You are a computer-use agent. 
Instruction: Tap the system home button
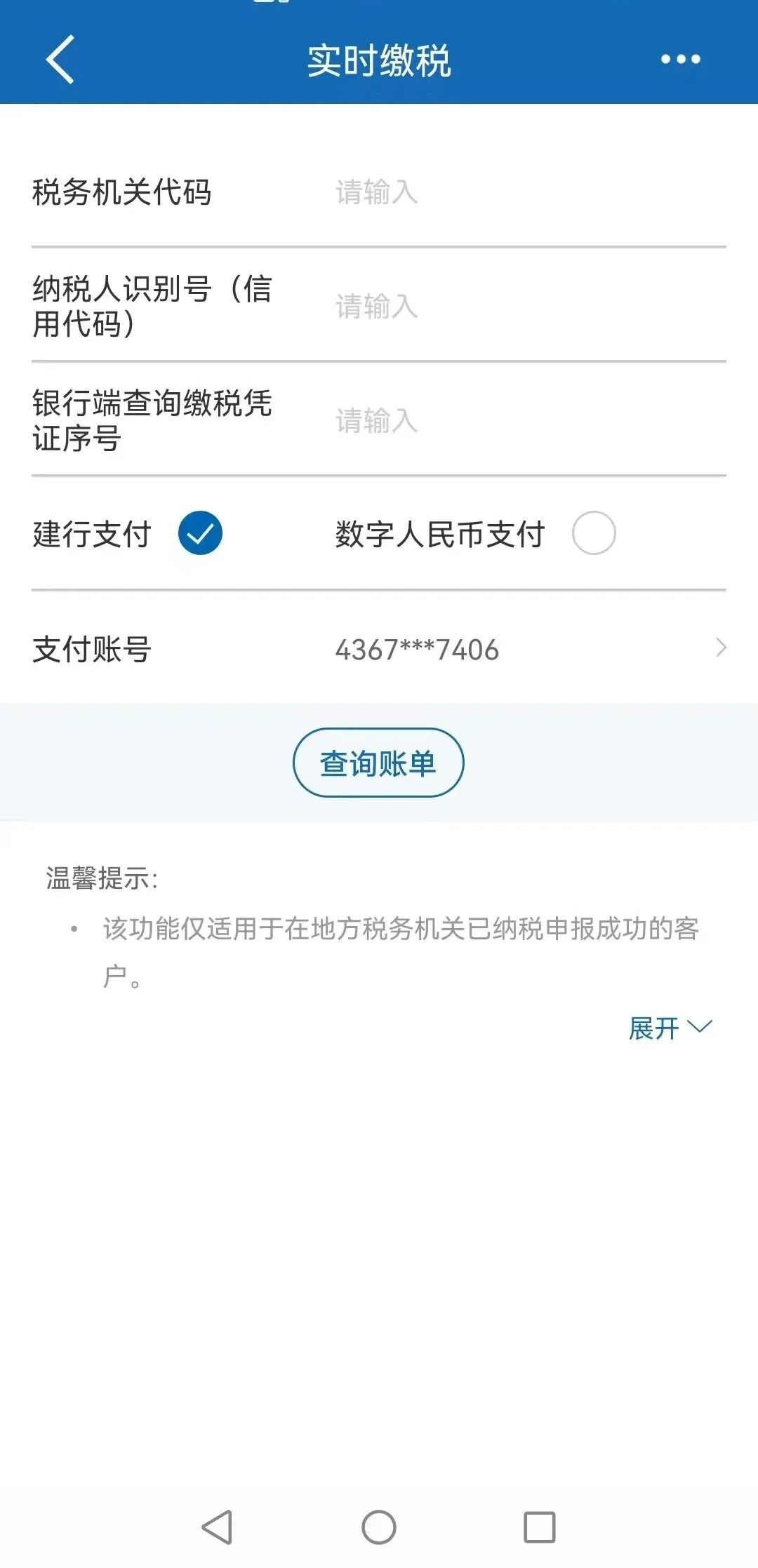pos(379,1527)
